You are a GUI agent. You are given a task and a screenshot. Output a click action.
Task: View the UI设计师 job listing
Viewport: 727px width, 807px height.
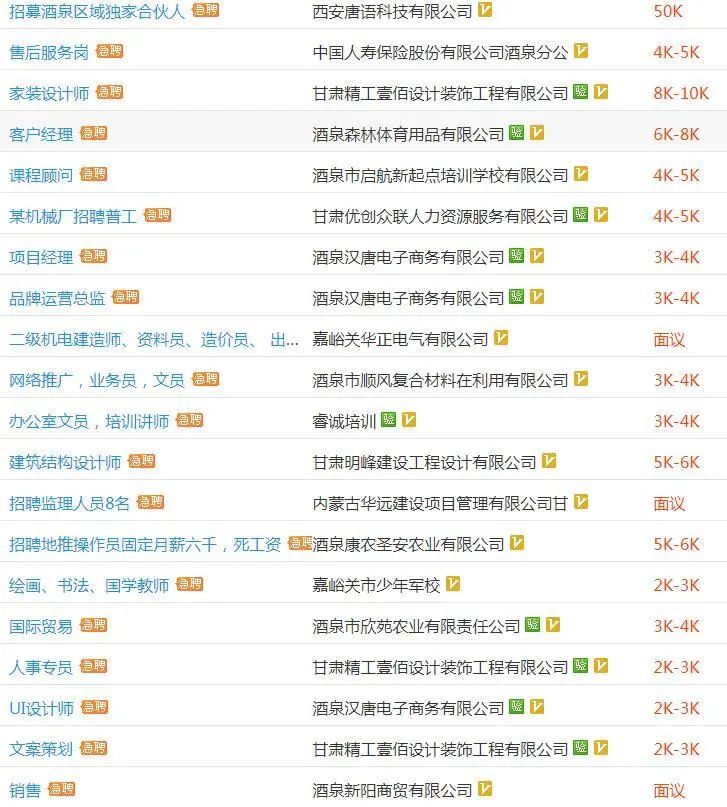coord(41,708)
